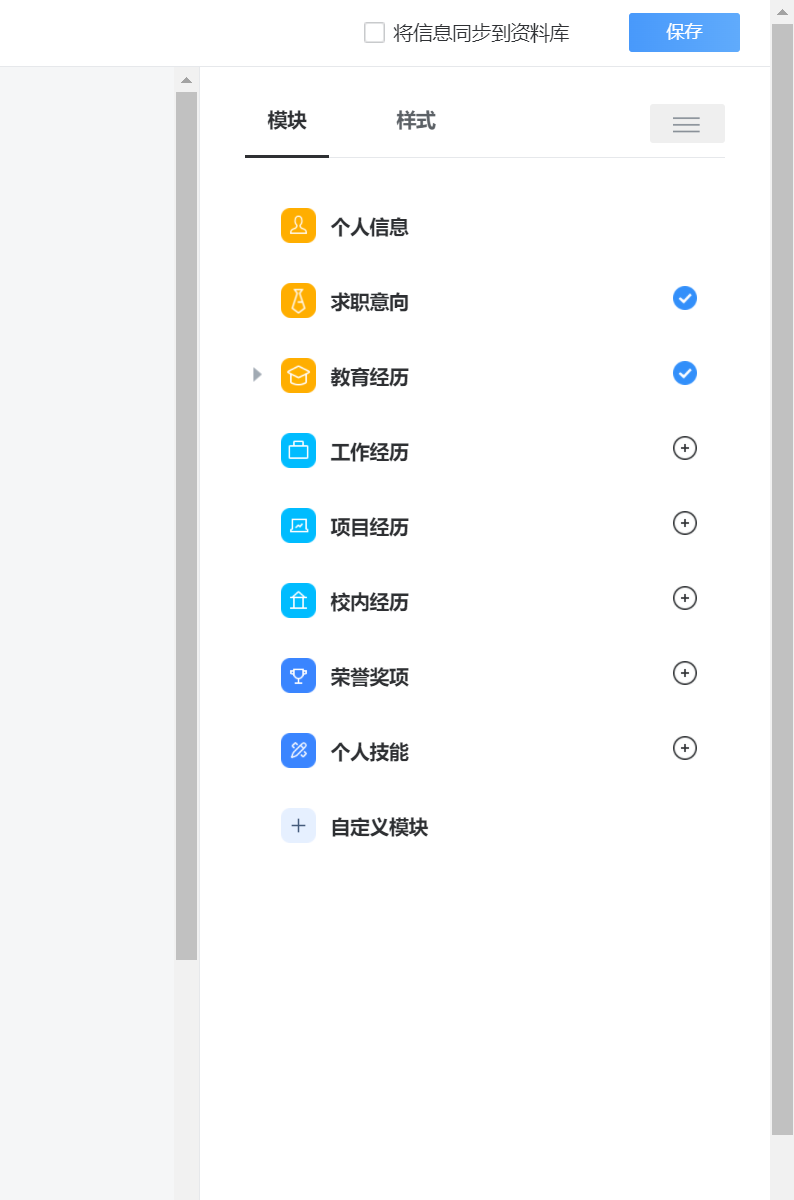Click the 项目经历 module icon

point(298,525)
